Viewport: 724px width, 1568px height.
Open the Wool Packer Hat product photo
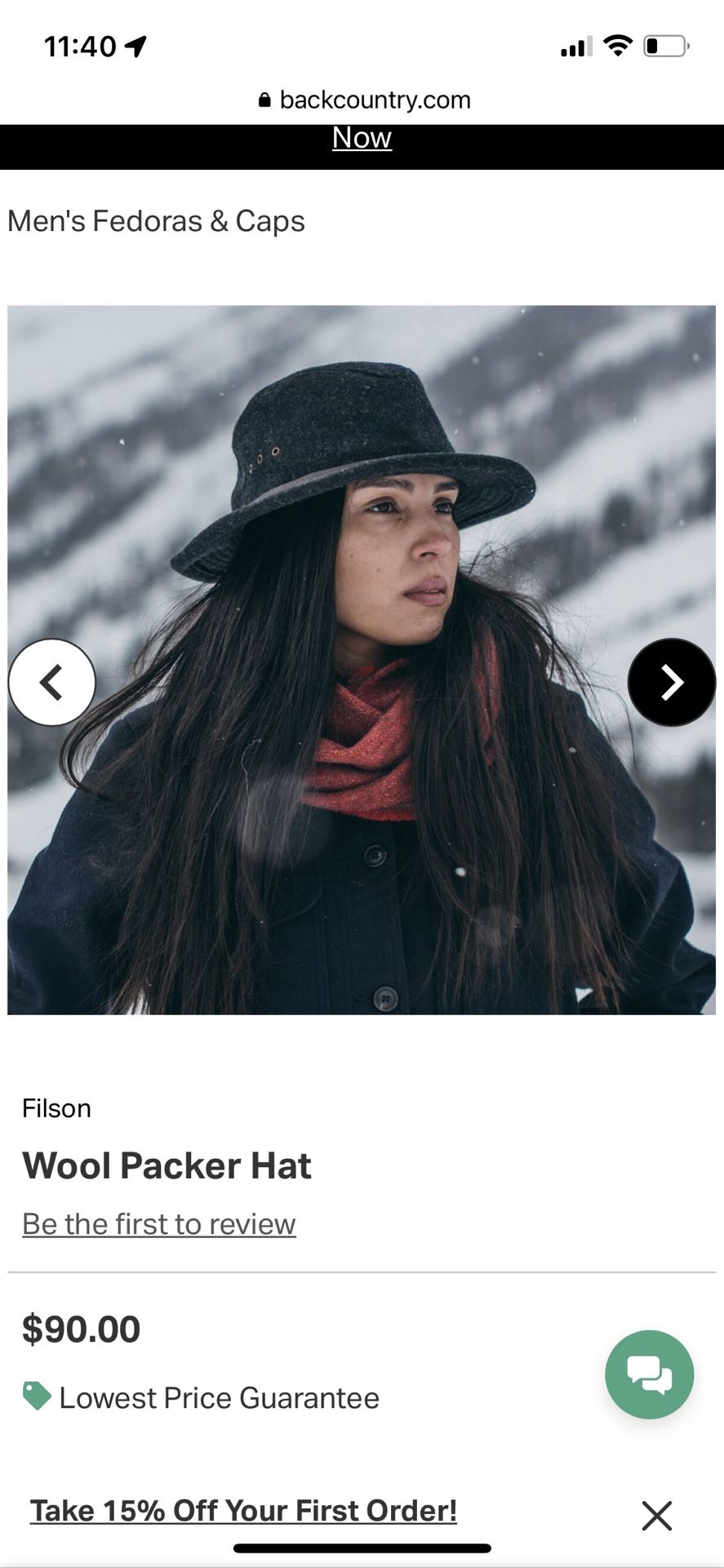[362, 660]
